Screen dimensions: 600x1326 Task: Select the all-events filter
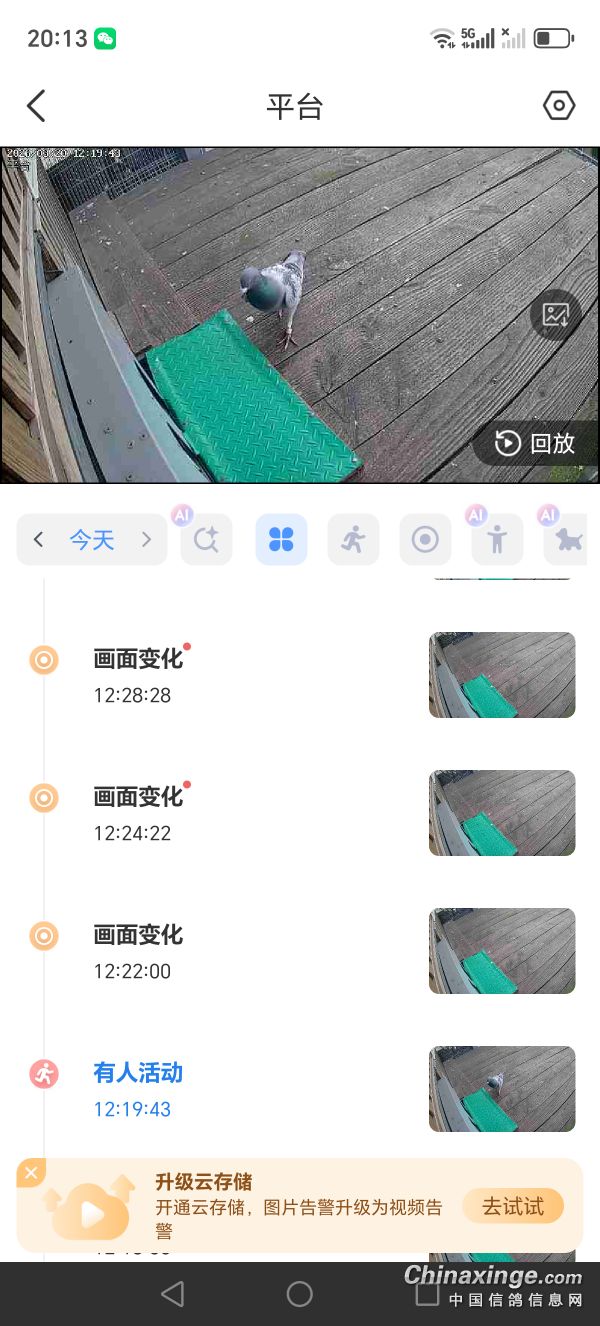[x=281, y=540]
